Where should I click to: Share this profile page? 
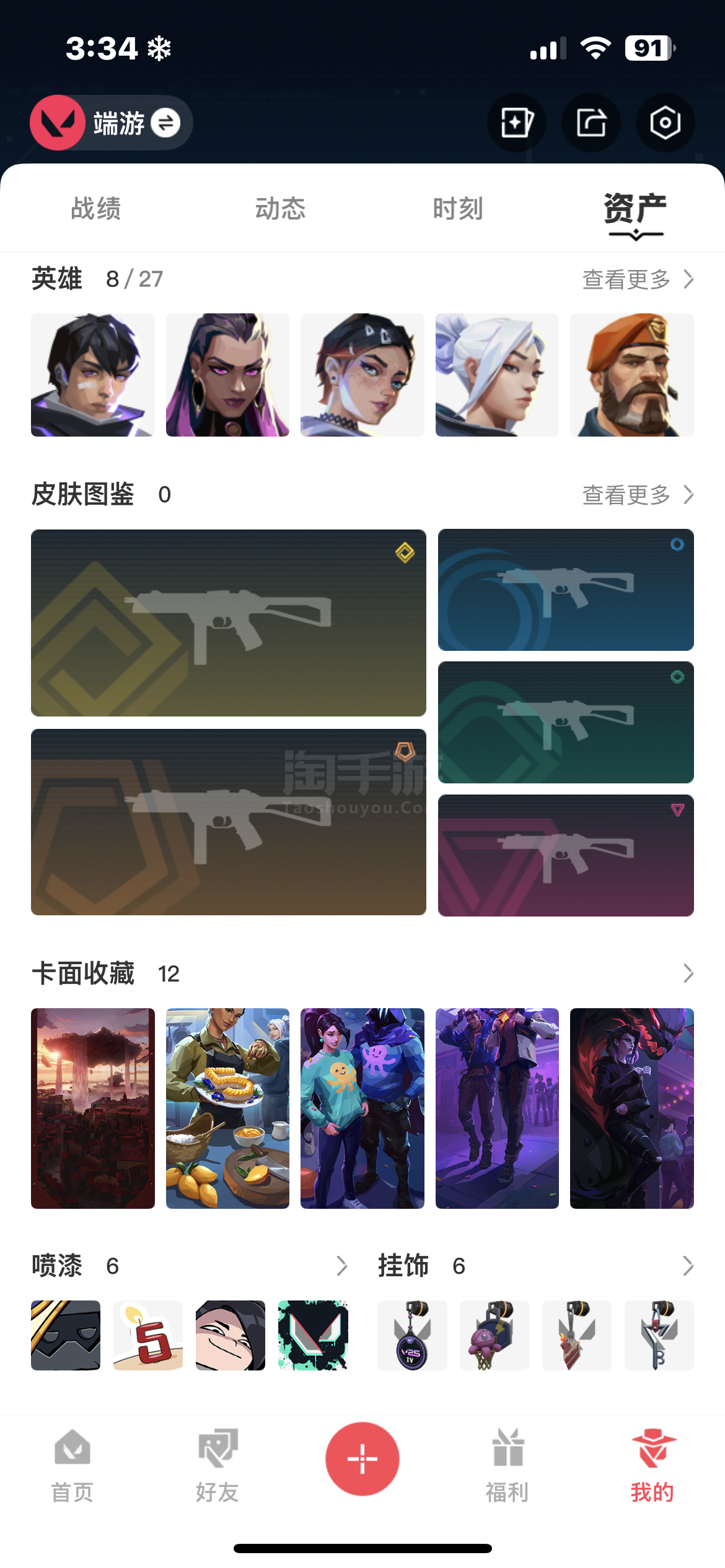point(591,123)
